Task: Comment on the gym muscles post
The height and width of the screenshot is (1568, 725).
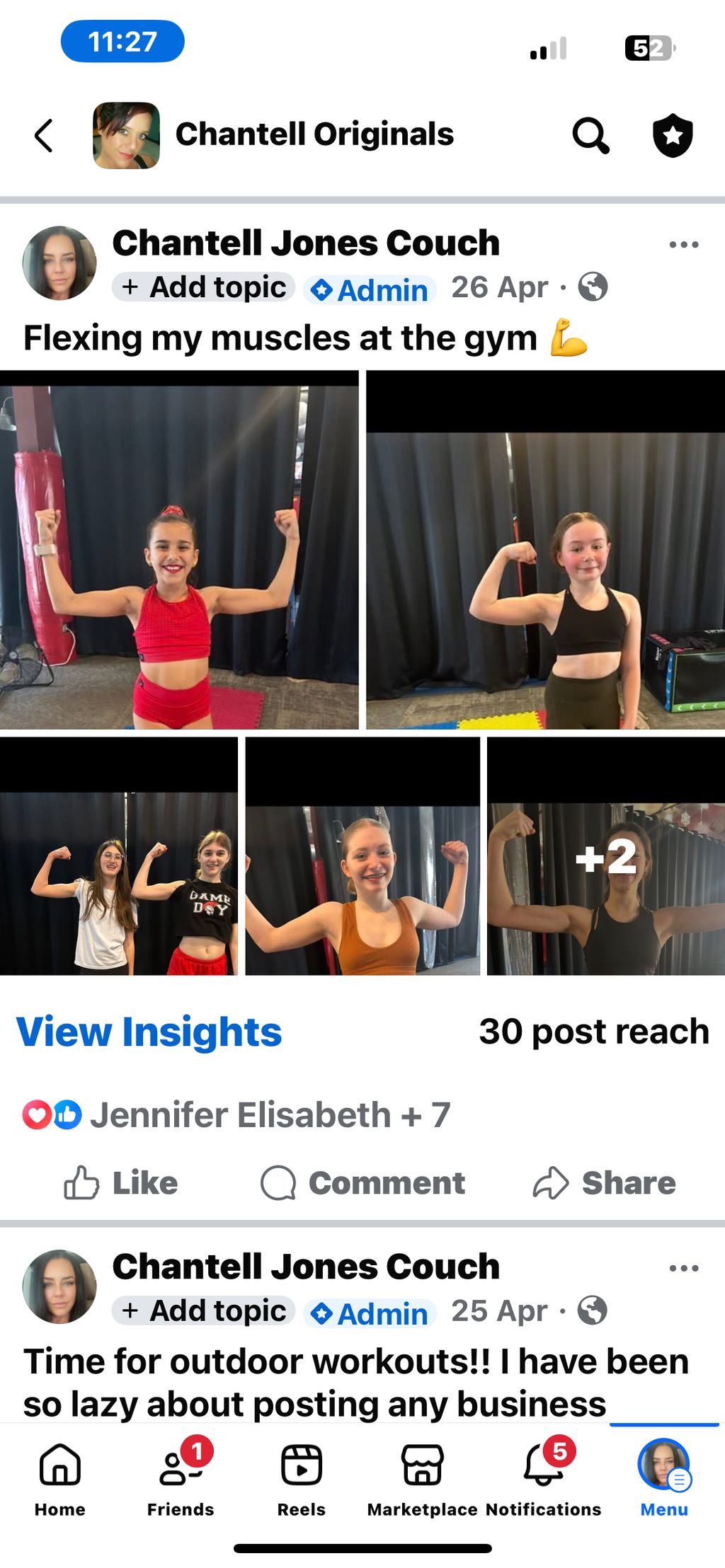Action: [362, 1183]
